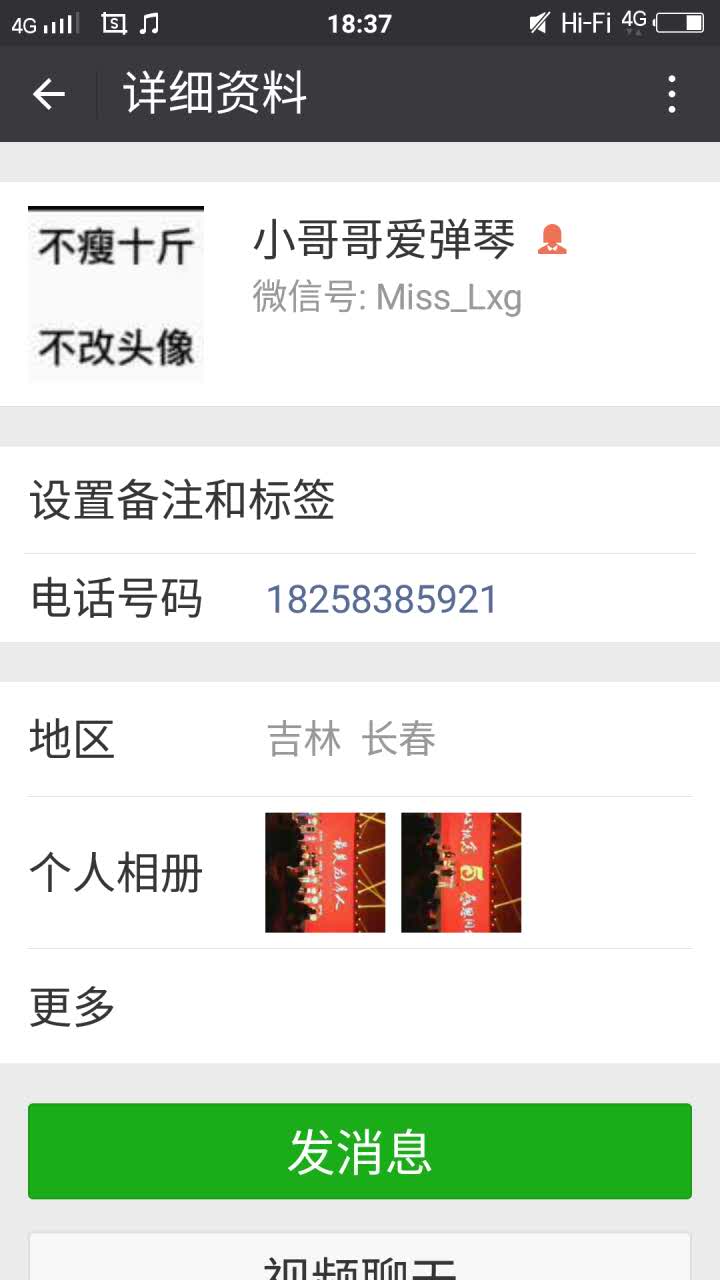
Task: Go back from the 详细资料 page
Action: pos(48,94)
